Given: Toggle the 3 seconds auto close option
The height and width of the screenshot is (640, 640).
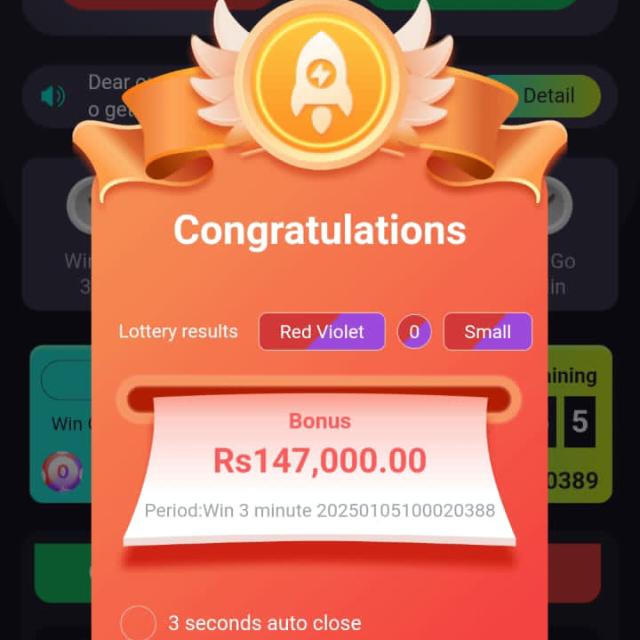Looking at the screenshot, I should tap(138, 622).
